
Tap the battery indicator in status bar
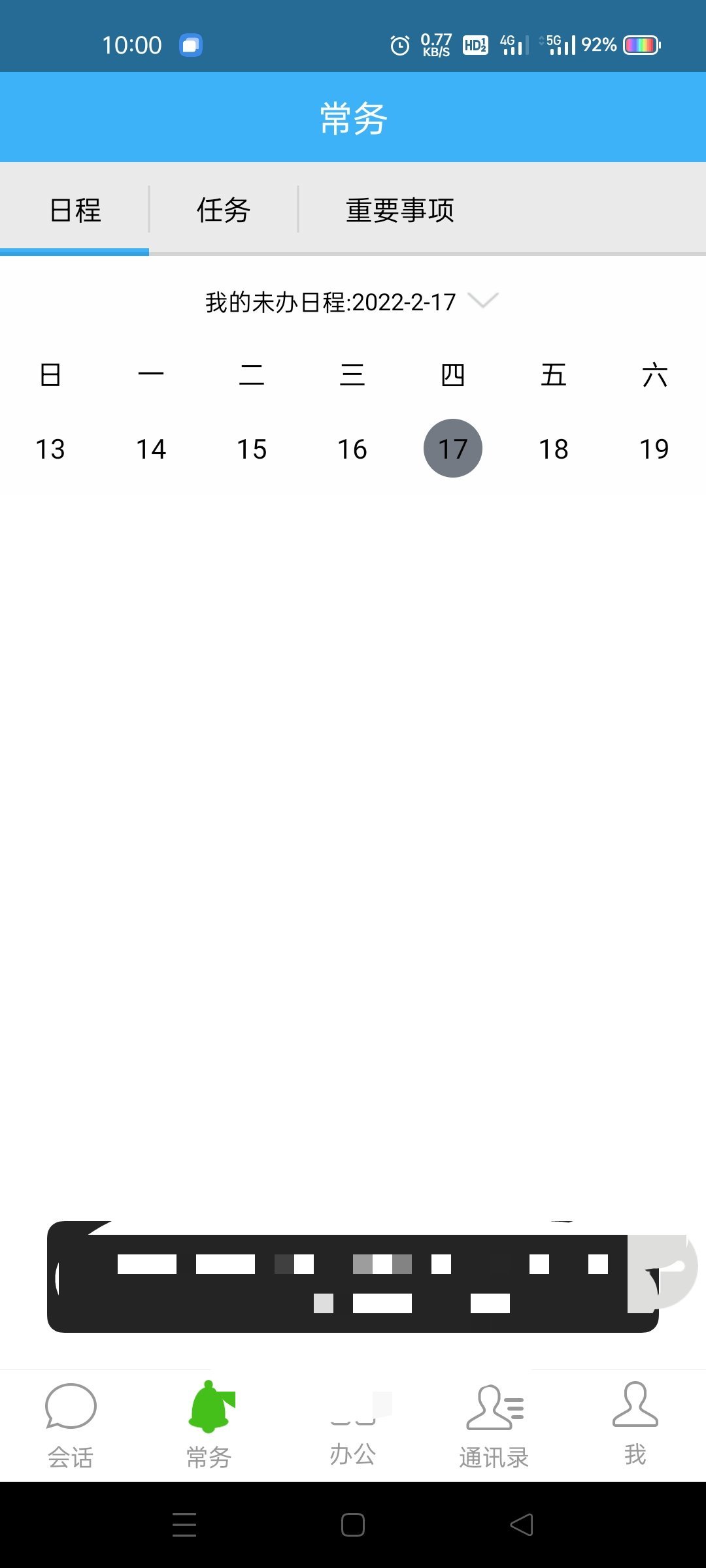[x=637, y=44]
